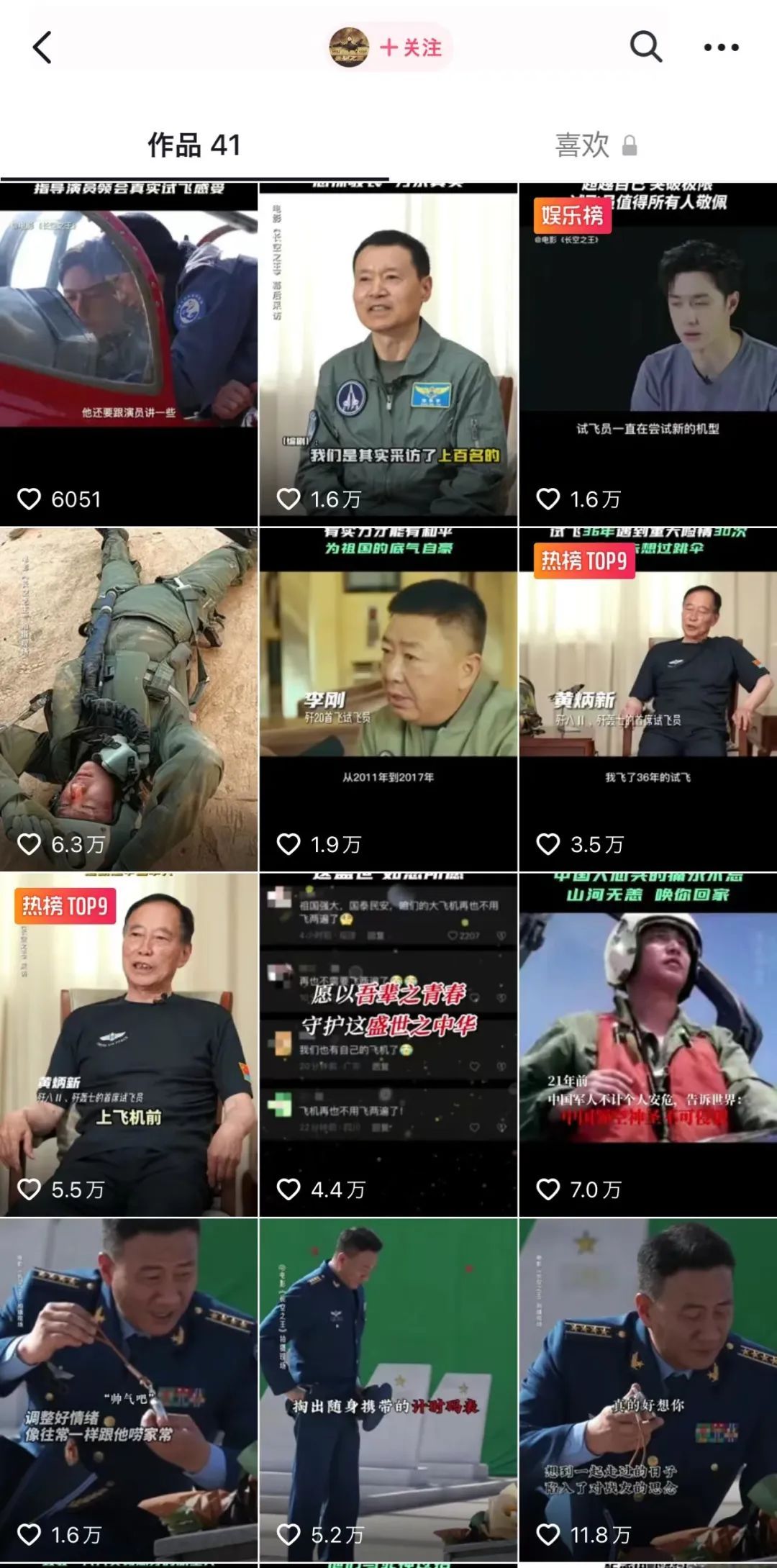This screenshot has width=777, height=1568.
Task: Open the video with 6051 likes
Action: tap(129, 354)
